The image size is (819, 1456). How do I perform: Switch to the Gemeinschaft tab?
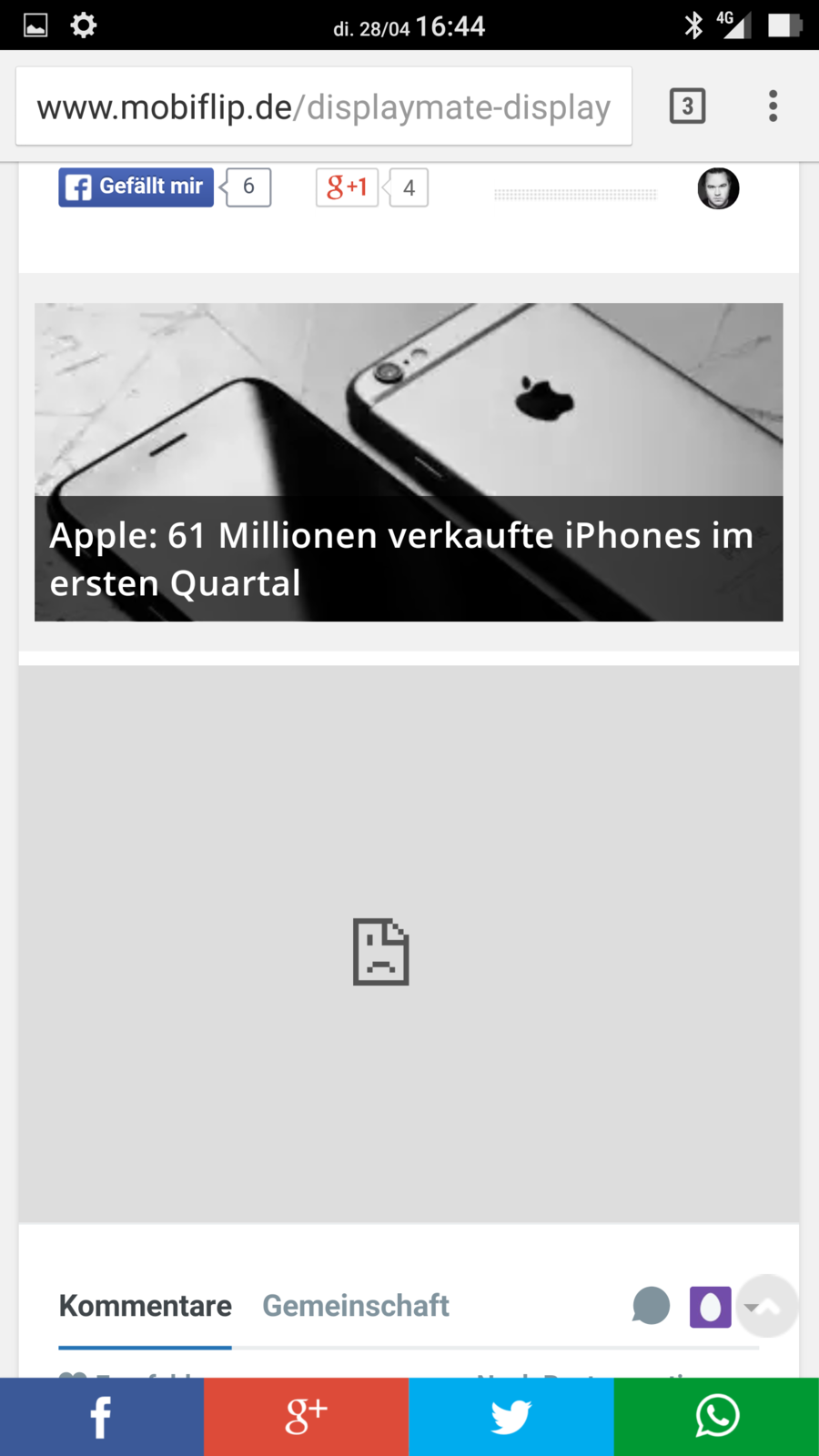(x=356, y=1306)
